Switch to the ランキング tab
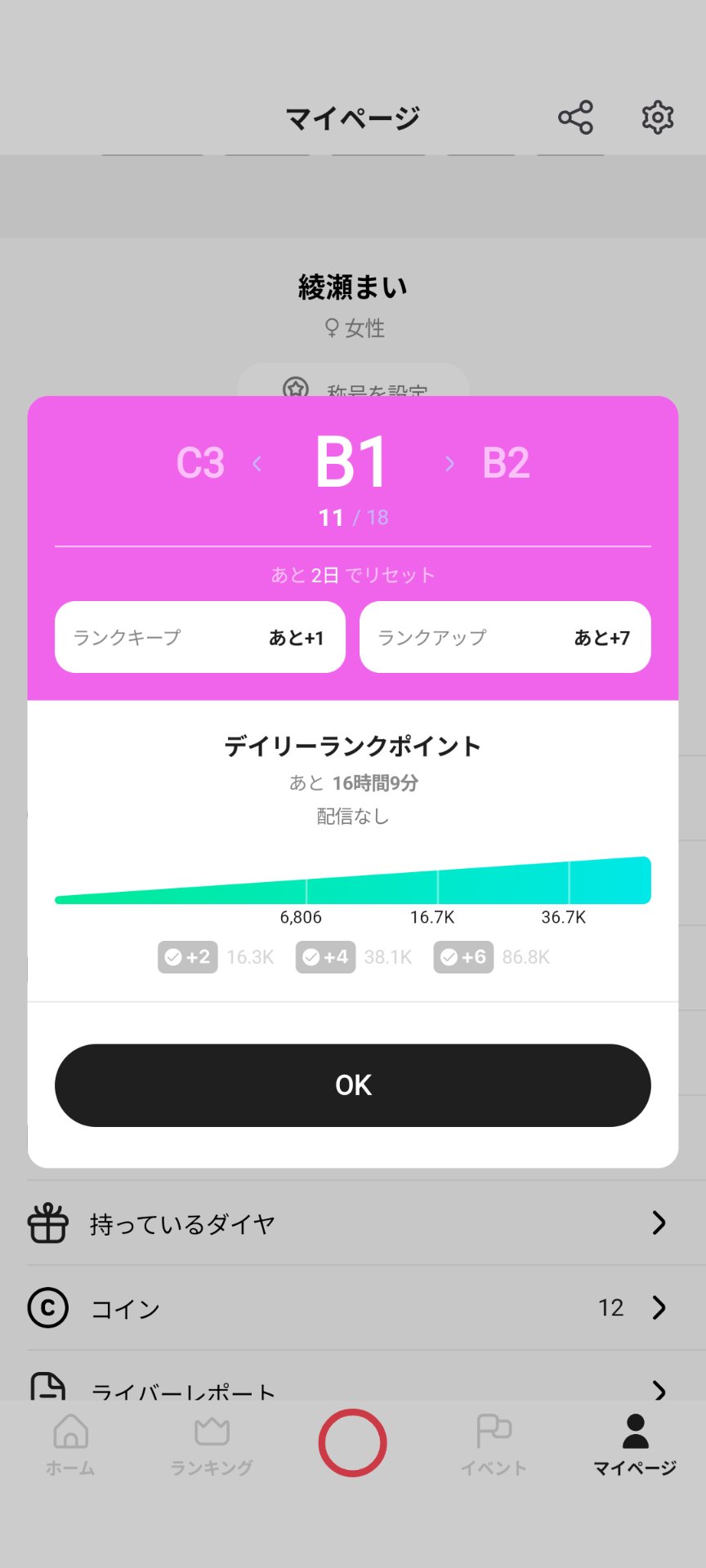706x1568 pixels. point(212,1445)
